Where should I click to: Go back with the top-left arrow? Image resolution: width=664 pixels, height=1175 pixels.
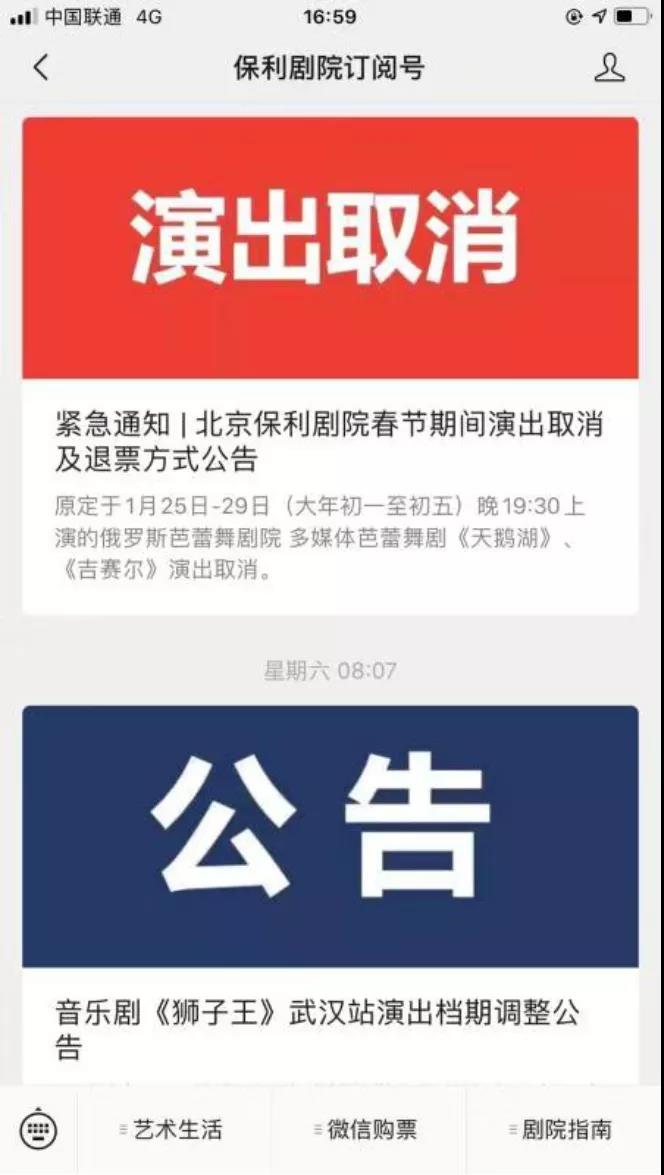coord(40,68)
